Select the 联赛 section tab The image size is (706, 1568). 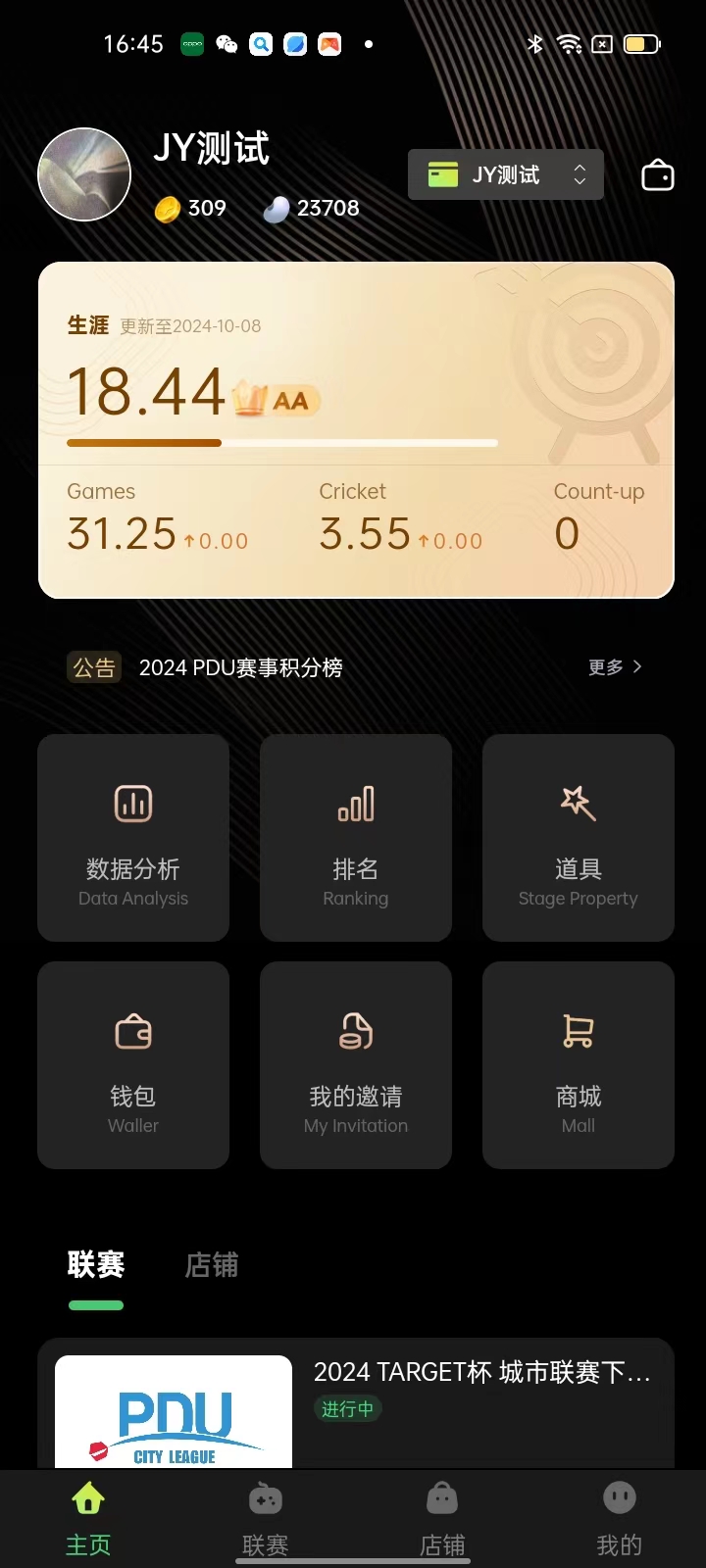pos(96,1265)
